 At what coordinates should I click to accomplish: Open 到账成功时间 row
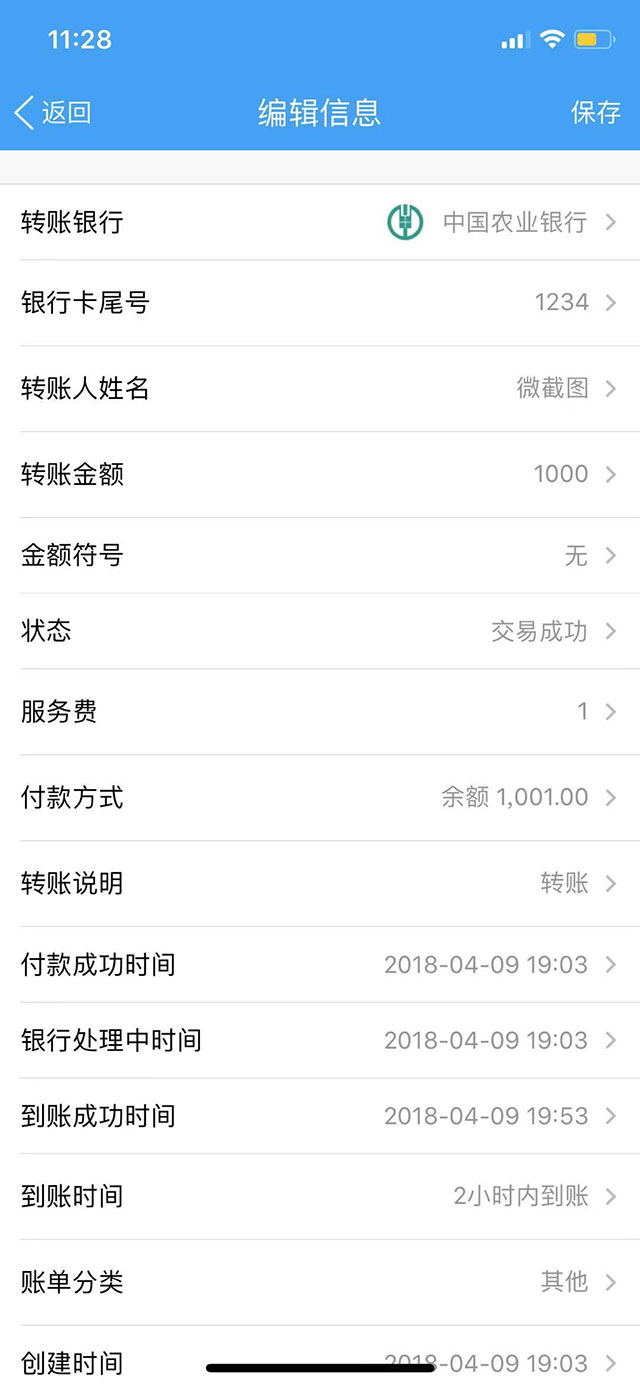[x=320, y=1116]
